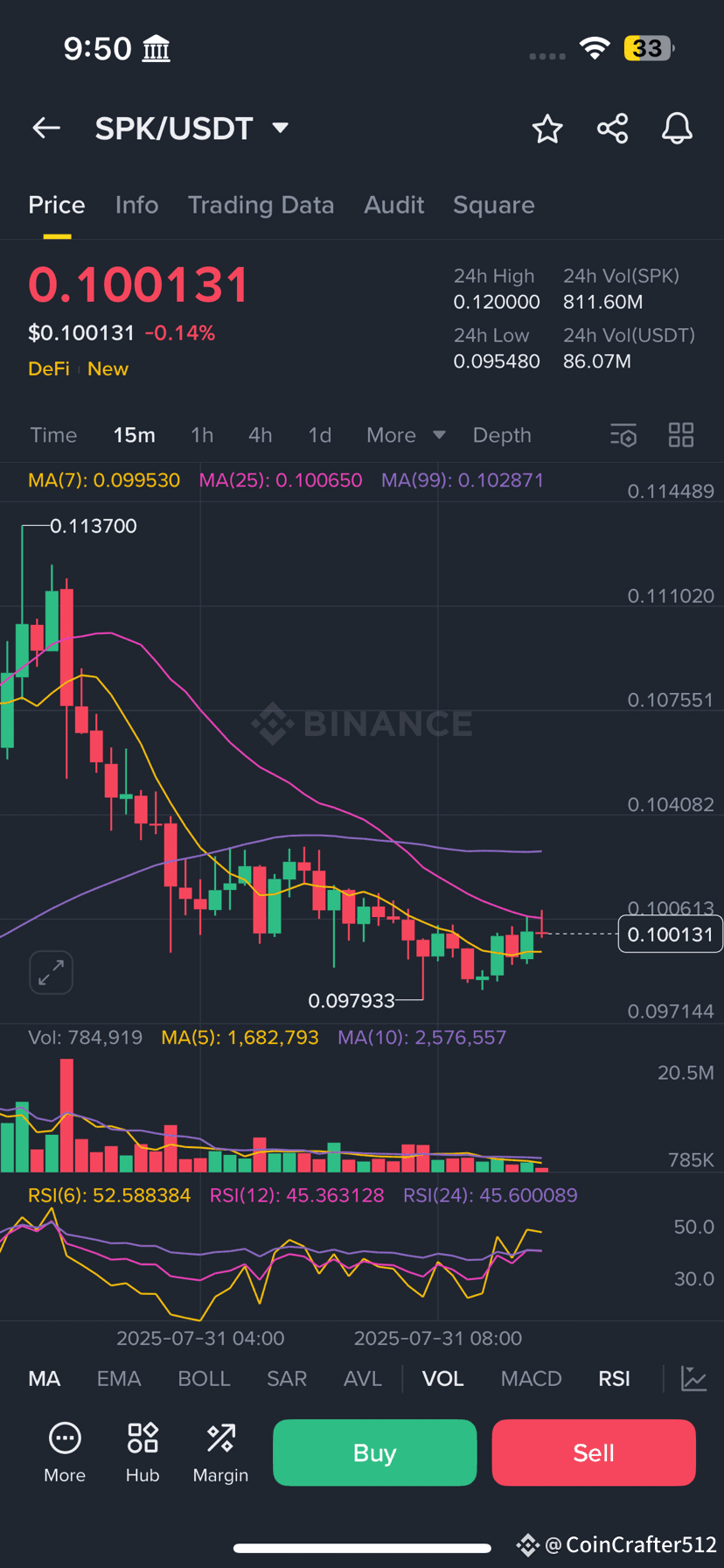Viewport: 724px width, 1568px height.
Task: Switch to the Depth chart
Action: tap(502, 435)
